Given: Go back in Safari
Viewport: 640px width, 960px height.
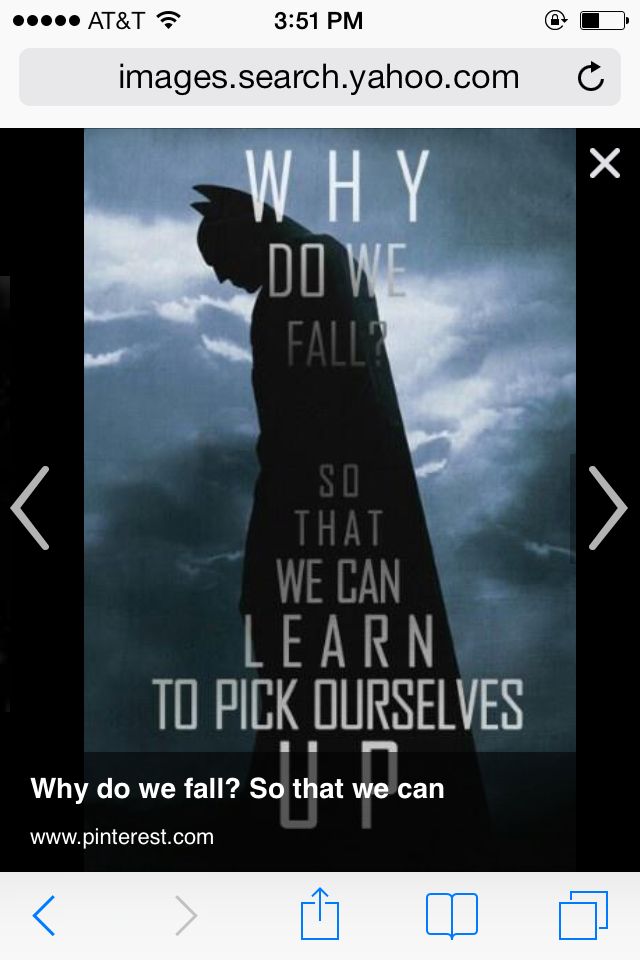Looking at the screenshot, I should coord(44,915).
